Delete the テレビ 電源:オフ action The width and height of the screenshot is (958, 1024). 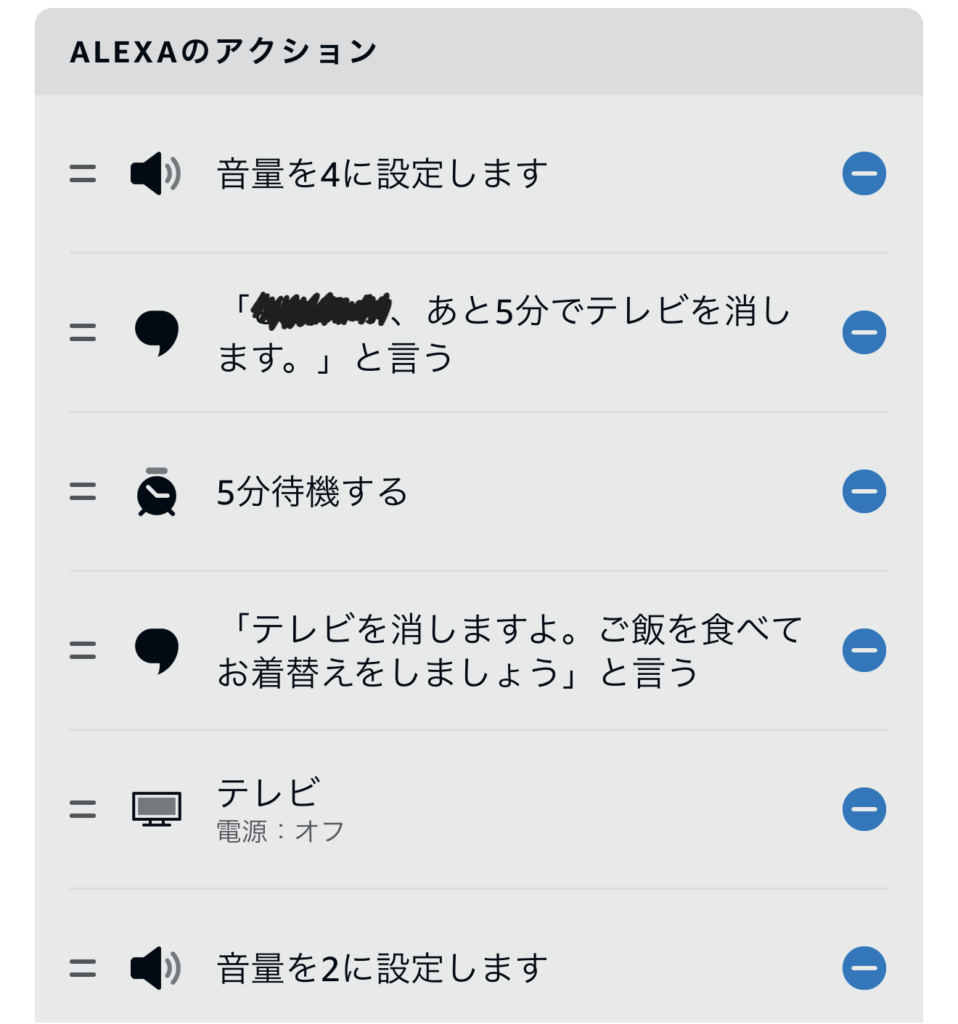(x=864, y=809)
